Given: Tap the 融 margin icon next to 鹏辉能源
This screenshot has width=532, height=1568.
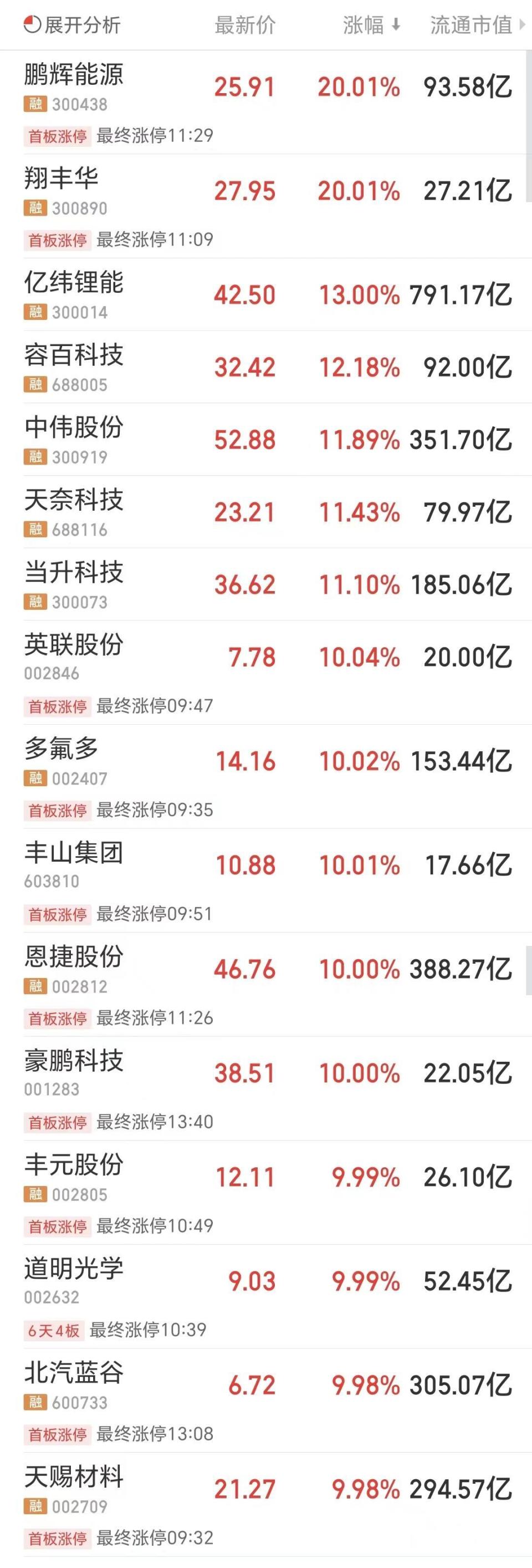Looking at the screenshot, I should pyautogui.click(x=35, y=105).
